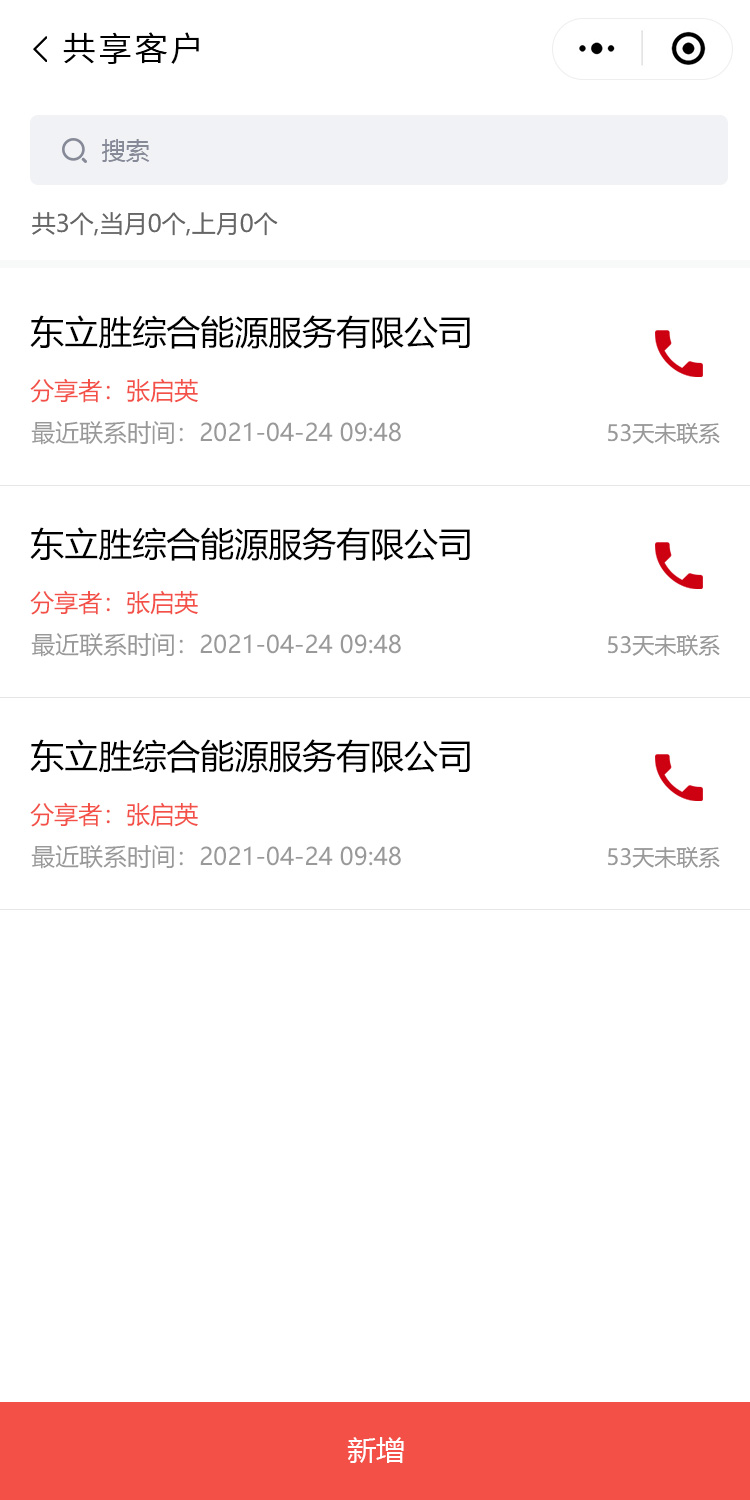Go back from 共享客户 page
This screenshot has height=1500, width=750.
click(x=41, y=49)
